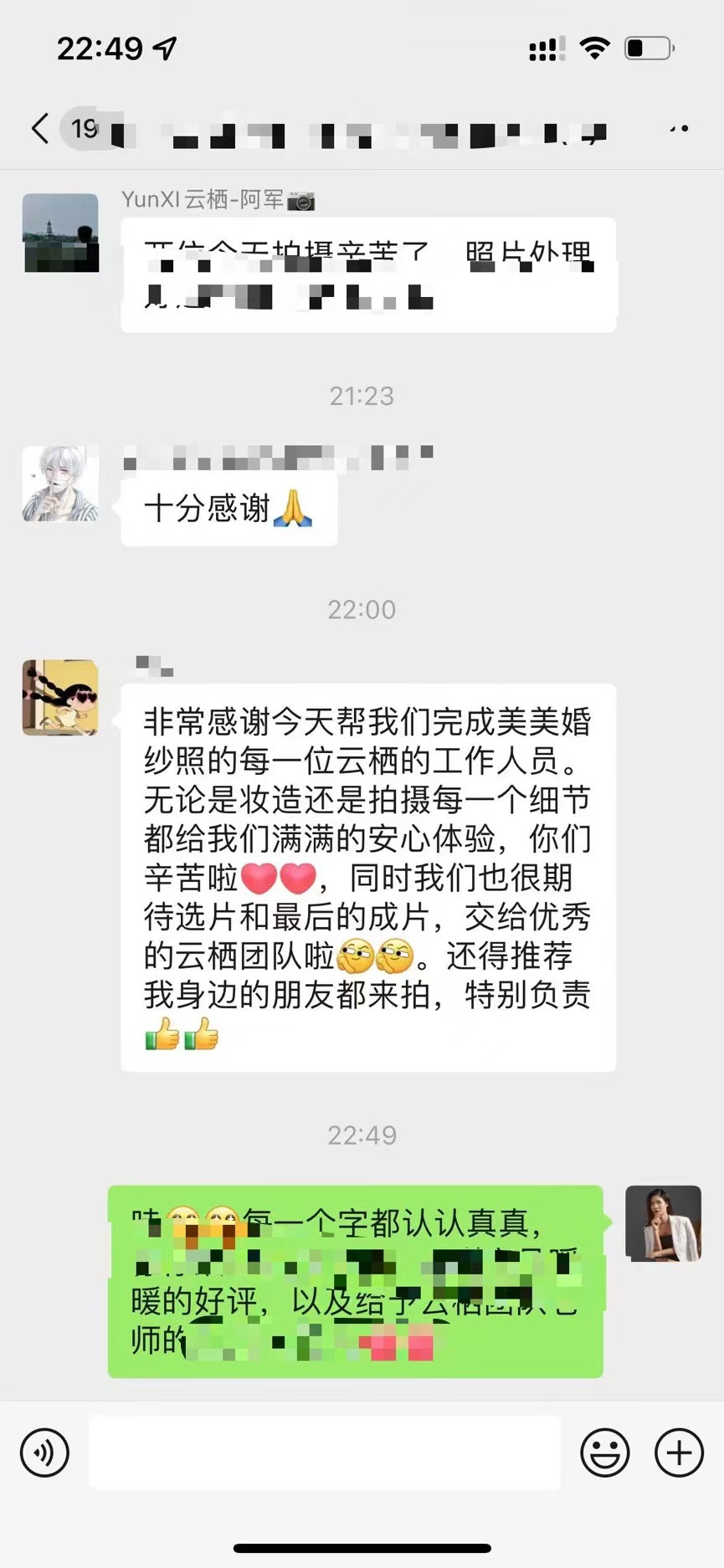
Task: View YunXI 云栖-阿军's profile avatar
Action: 60,233
